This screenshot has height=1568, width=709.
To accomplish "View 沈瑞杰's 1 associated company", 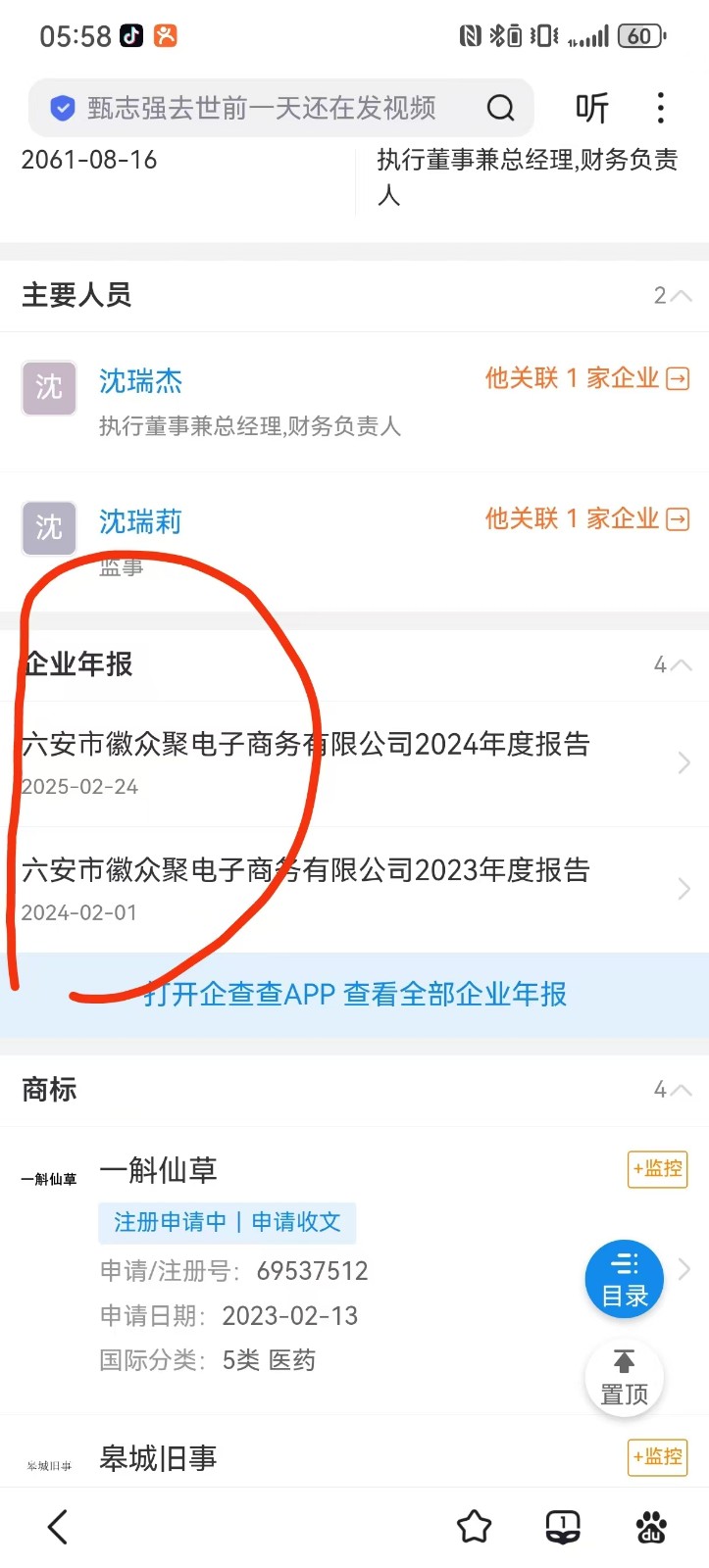I will (x=586, y=378).
